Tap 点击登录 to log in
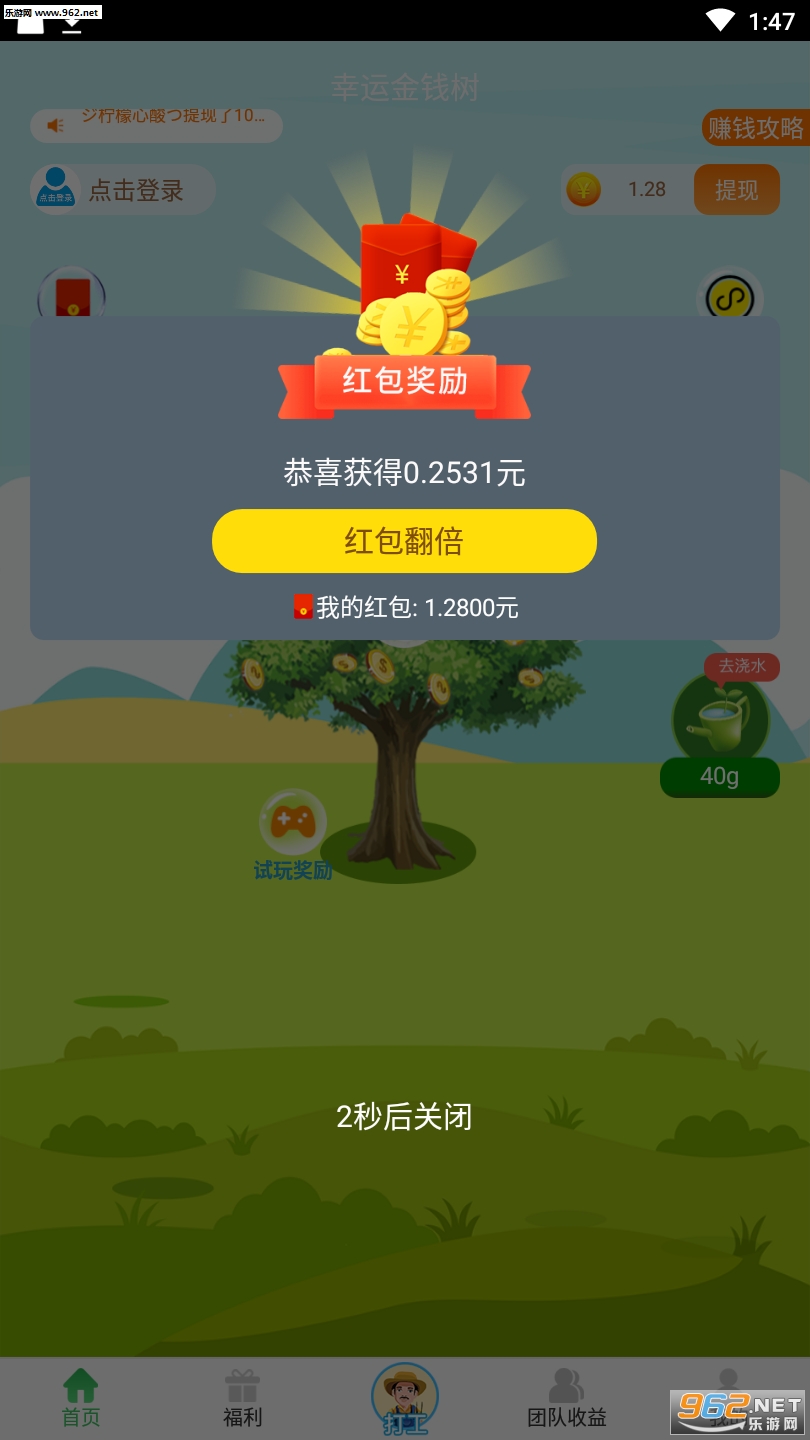 tap(123, 190)
